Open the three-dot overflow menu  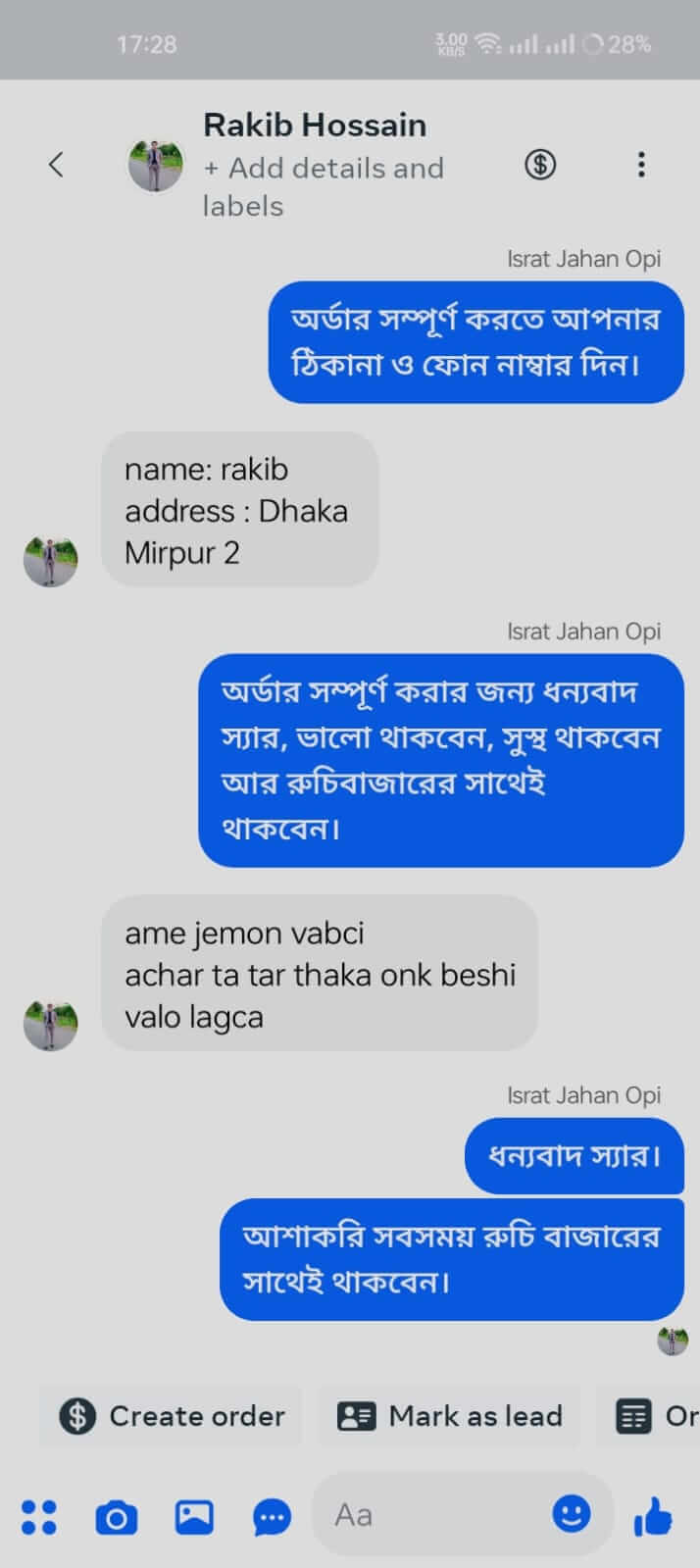point(641,164)
